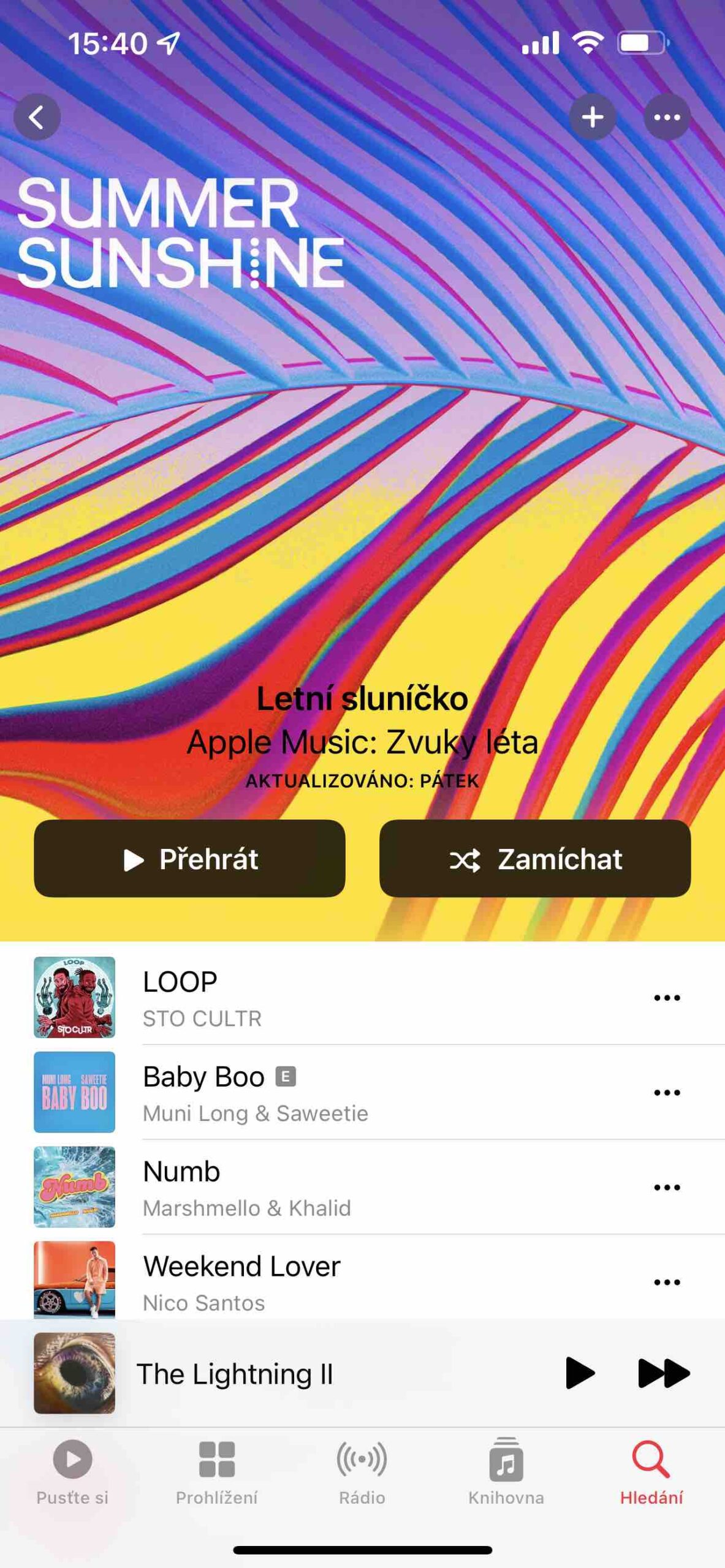Tap The Lightning II in mini player
Screen dimensions: 725x1568
coord(235,1374)
